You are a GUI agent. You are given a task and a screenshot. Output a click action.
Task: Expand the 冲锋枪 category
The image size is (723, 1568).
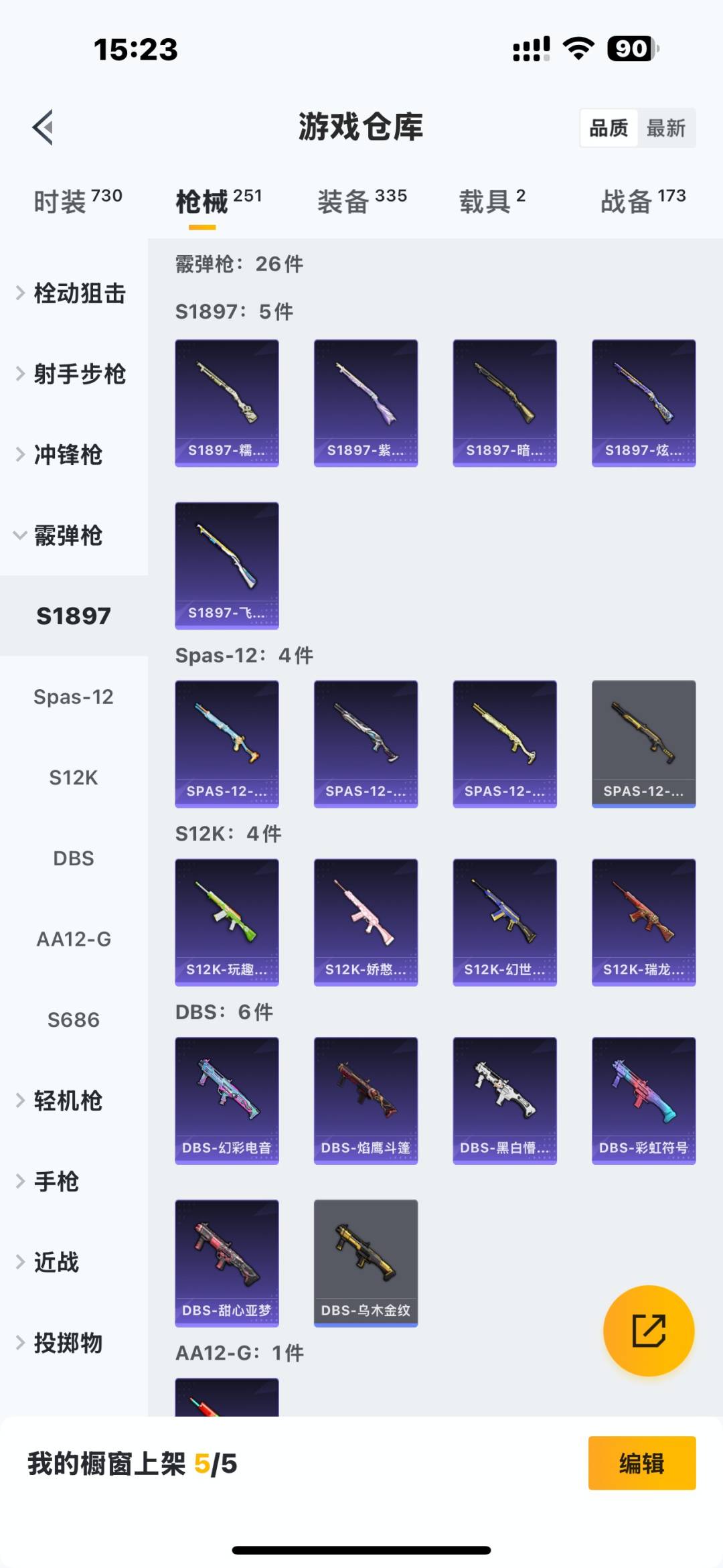pyautogui.click(x=67, y=455)
